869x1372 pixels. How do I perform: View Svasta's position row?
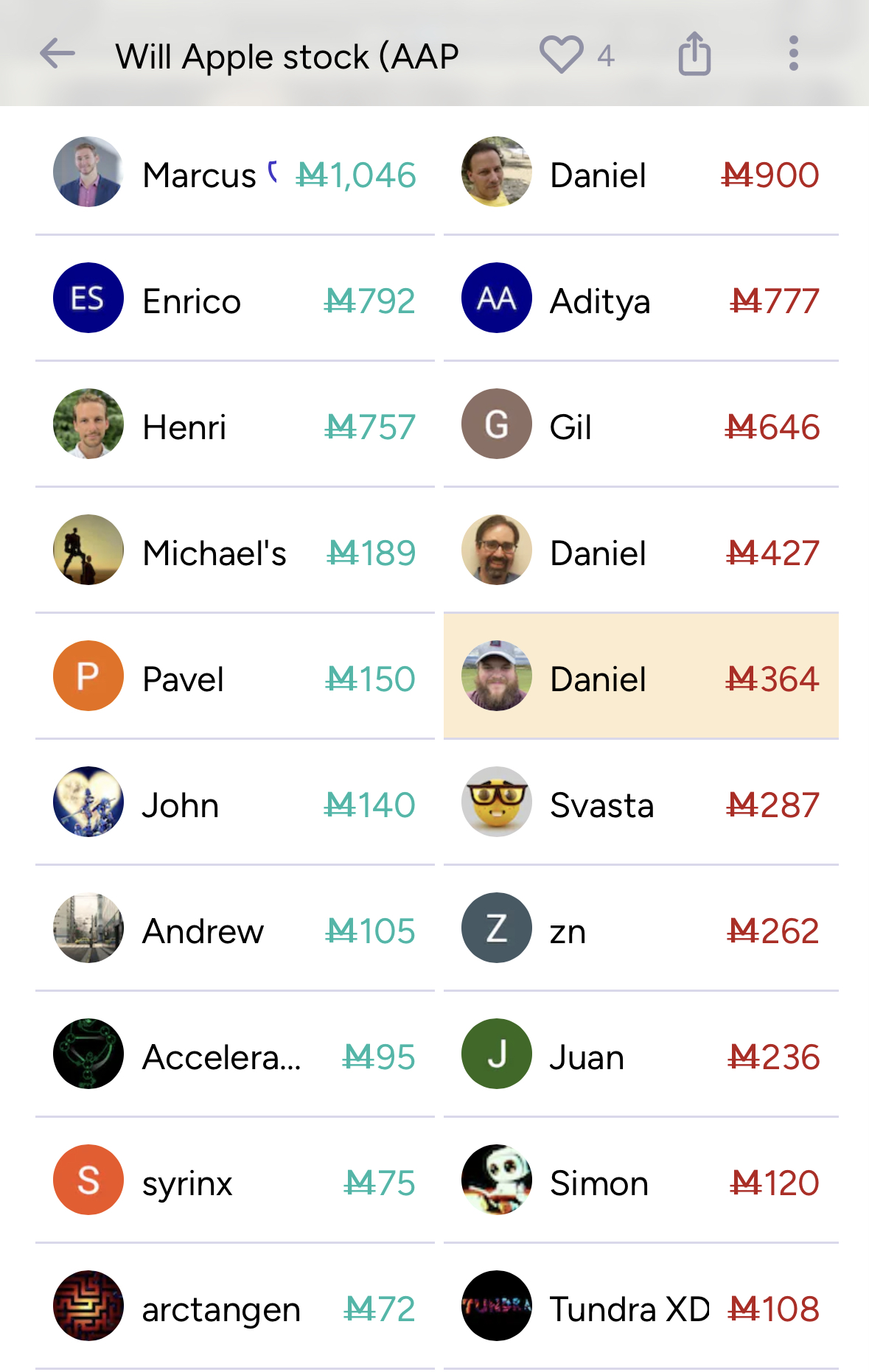click(x=641, y=803)
